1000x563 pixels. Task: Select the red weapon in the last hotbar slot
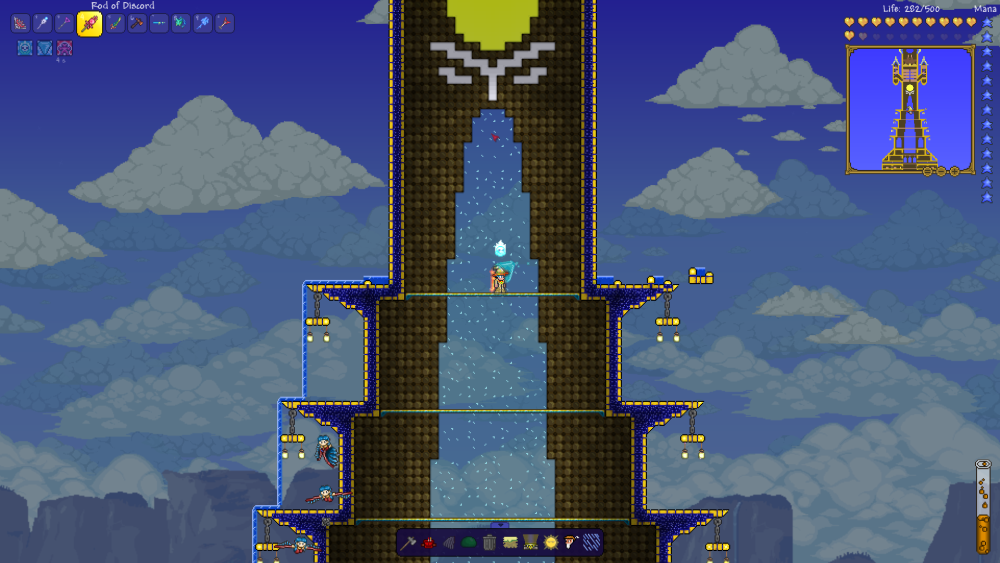(226, 23)
